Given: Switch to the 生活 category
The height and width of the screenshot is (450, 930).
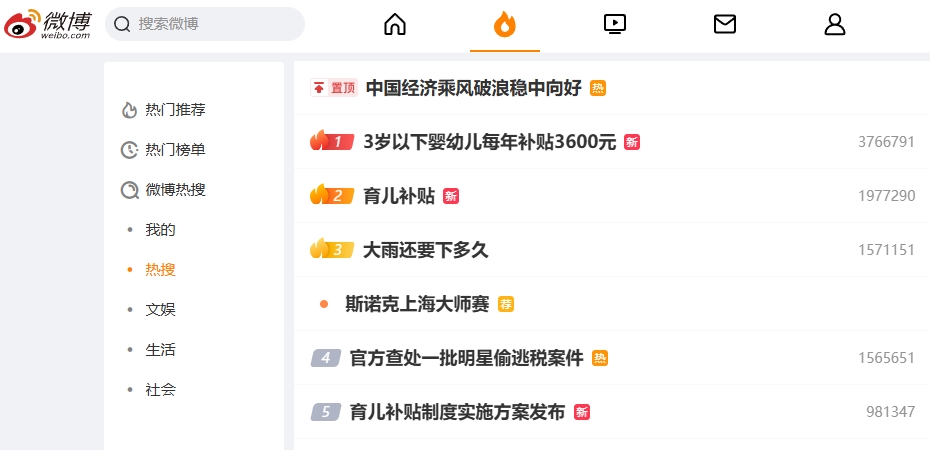Looking at the screenshot, I should pos(160,350).
